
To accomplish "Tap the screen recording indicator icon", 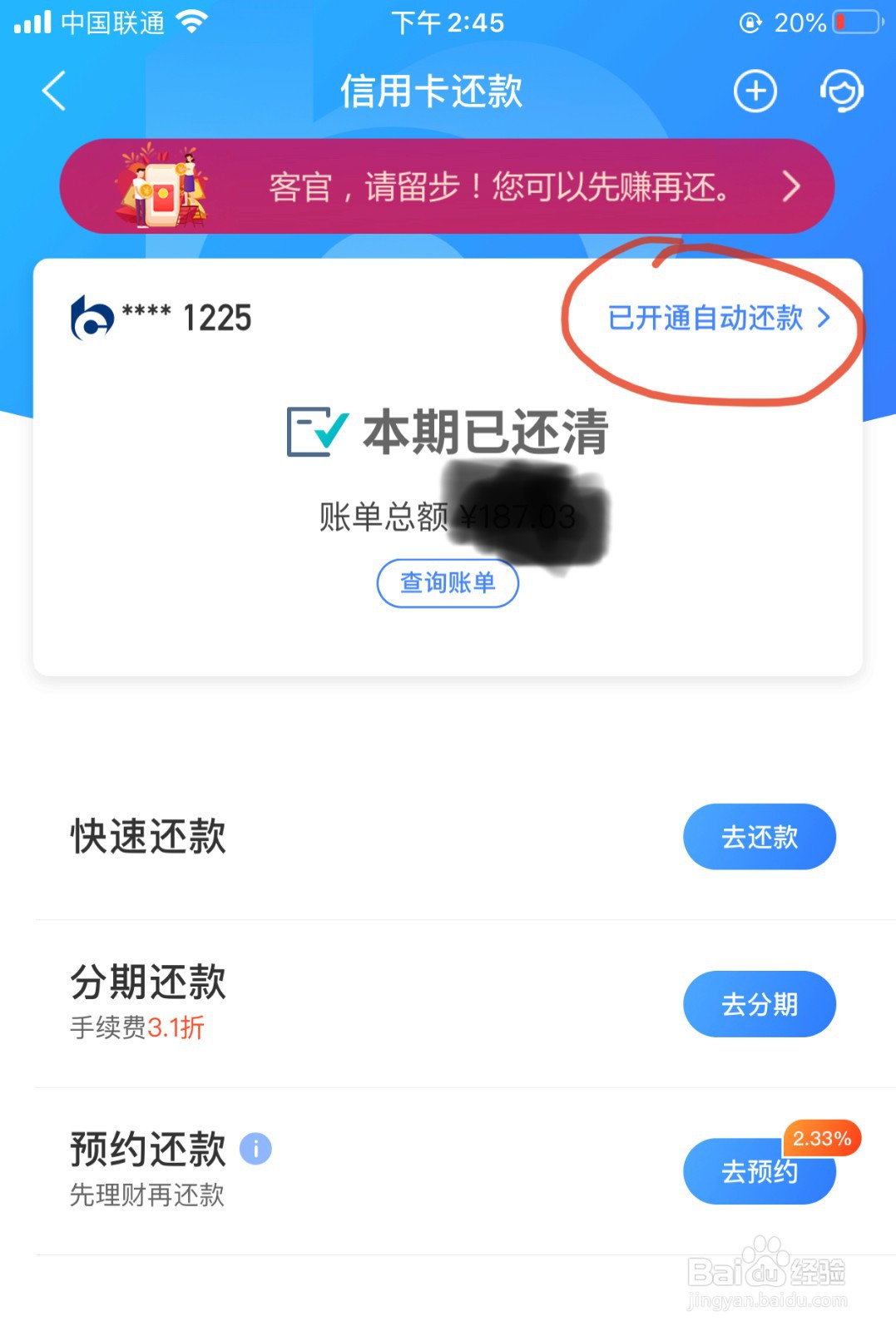I will pyautogui.click(x=750, y=22).
